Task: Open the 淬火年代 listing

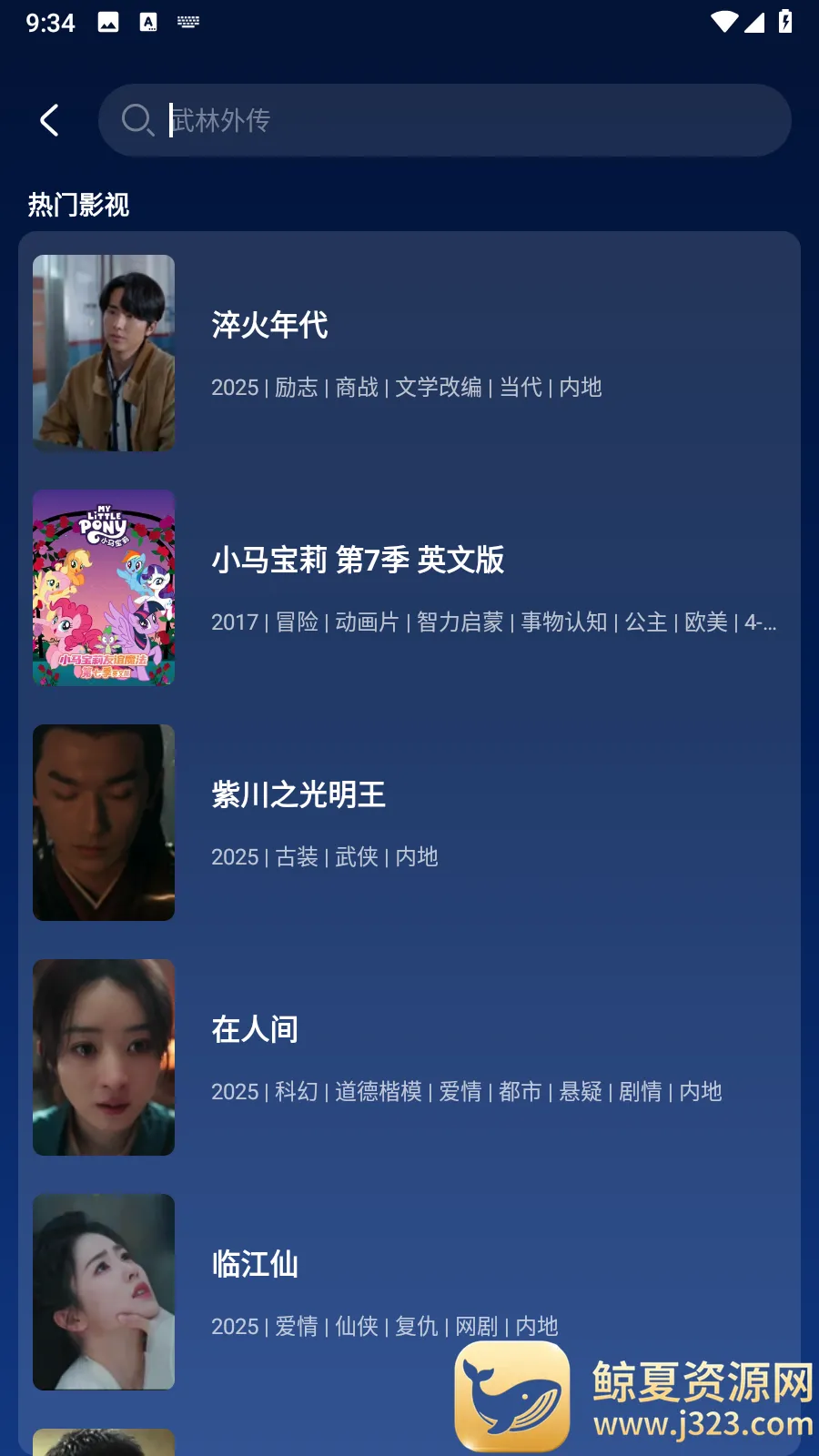Action: pos(409,353)
